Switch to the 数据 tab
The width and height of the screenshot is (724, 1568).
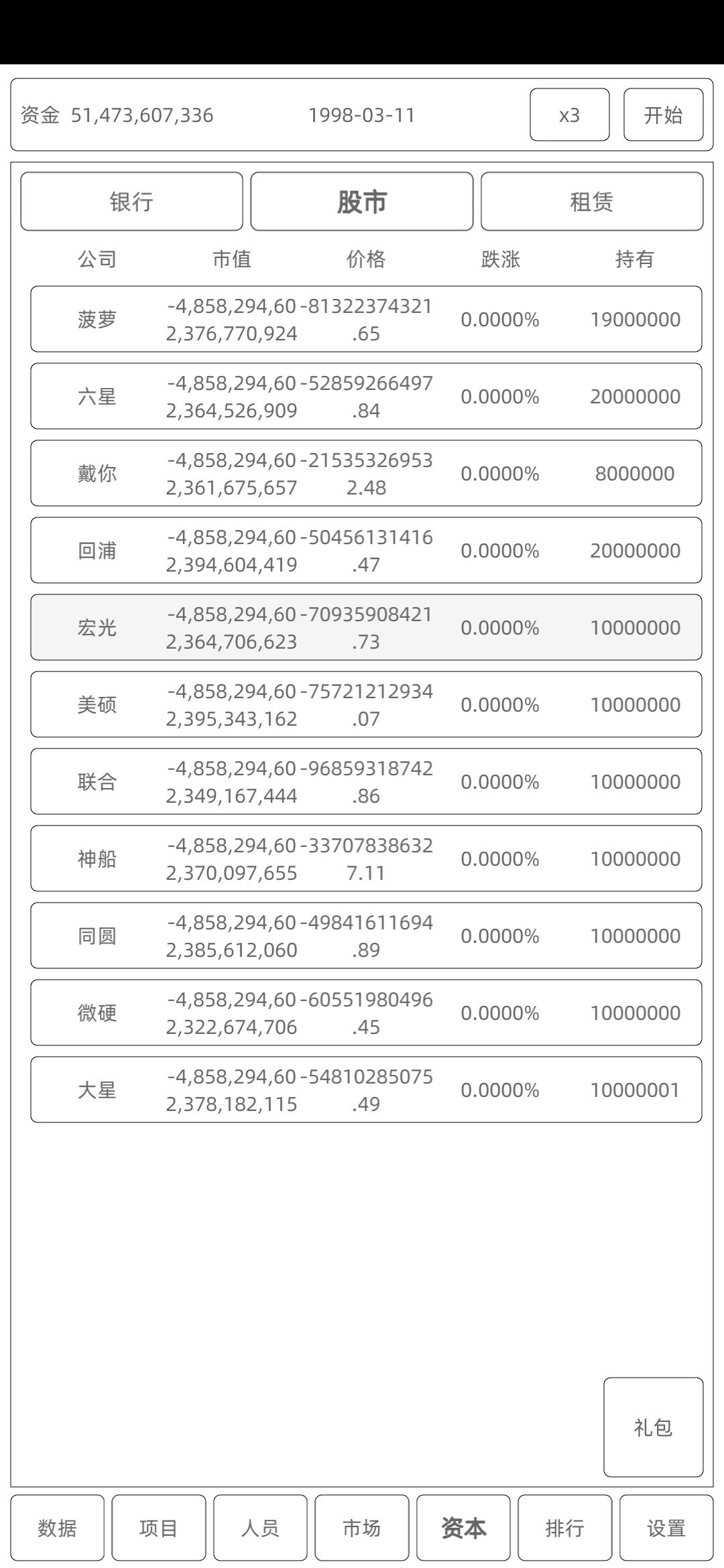(57, 1527)
